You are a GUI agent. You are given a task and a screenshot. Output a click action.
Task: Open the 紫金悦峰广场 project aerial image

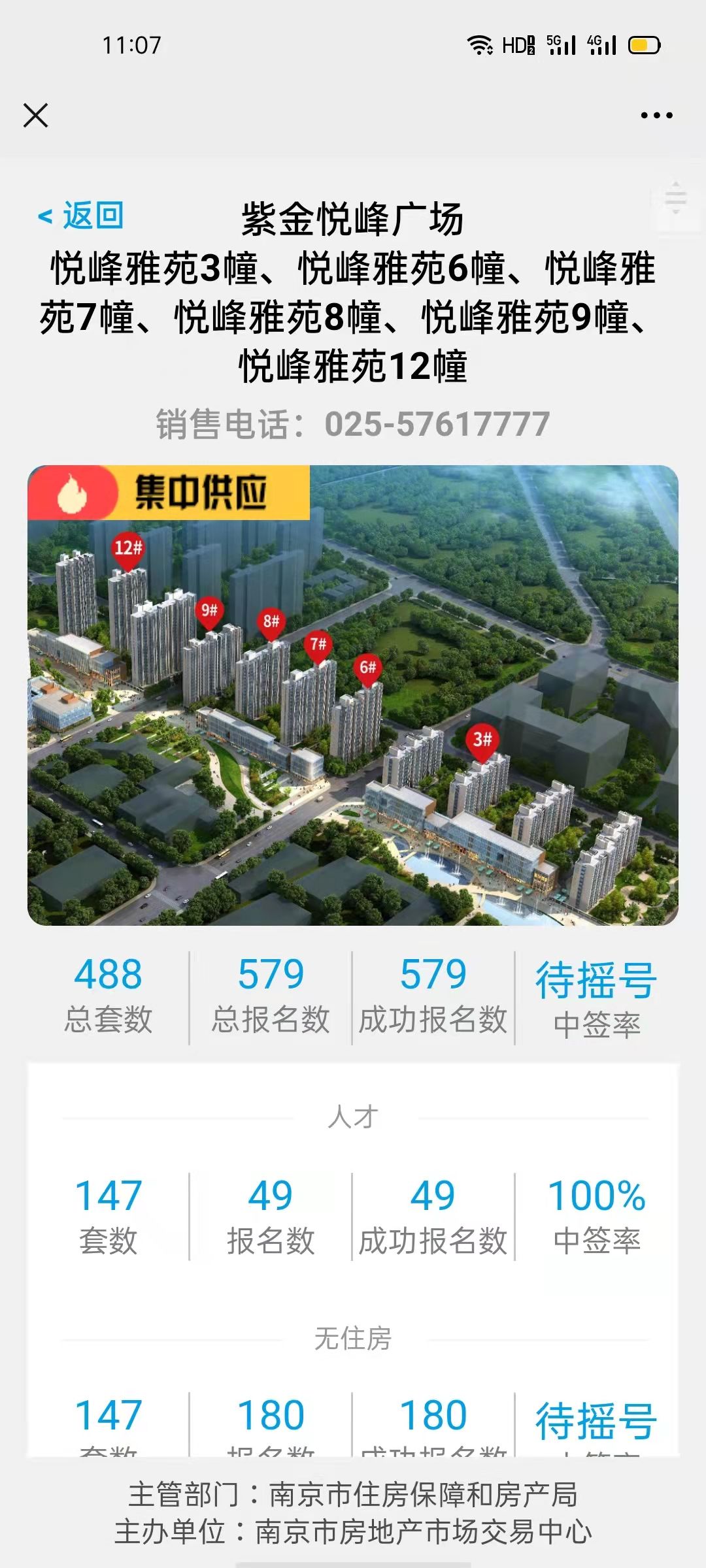[353, 695]
